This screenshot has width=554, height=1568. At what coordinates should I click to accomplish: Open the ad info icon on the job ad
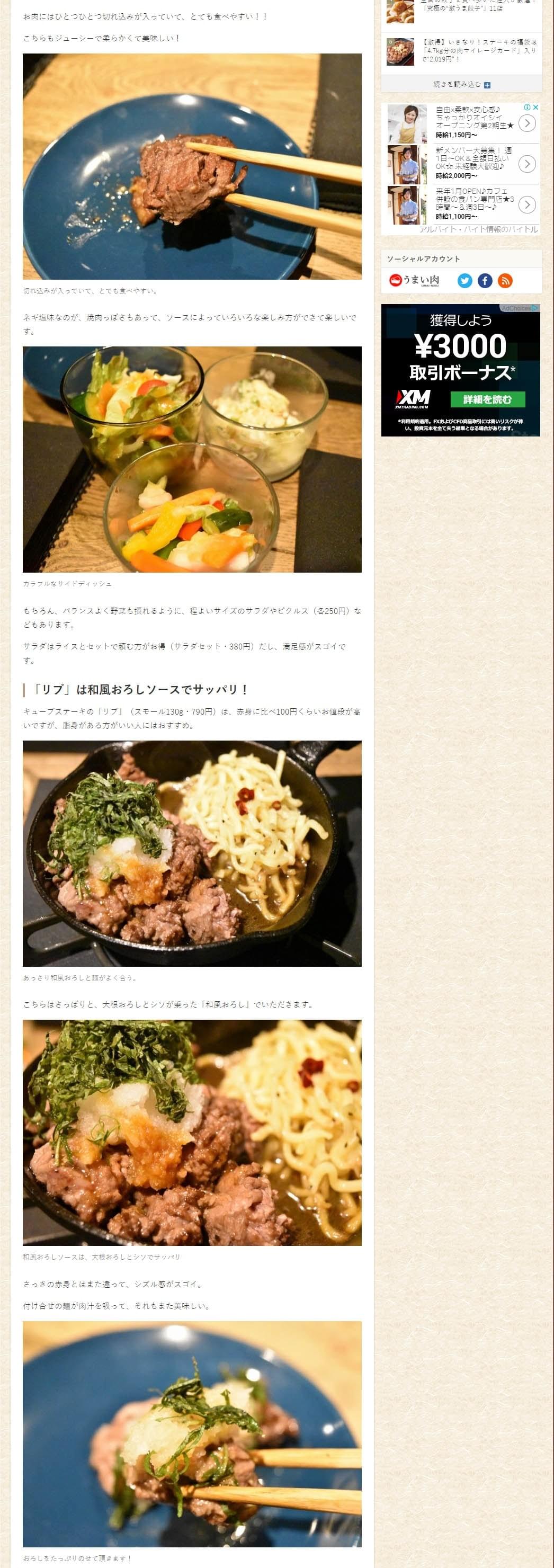528,107
